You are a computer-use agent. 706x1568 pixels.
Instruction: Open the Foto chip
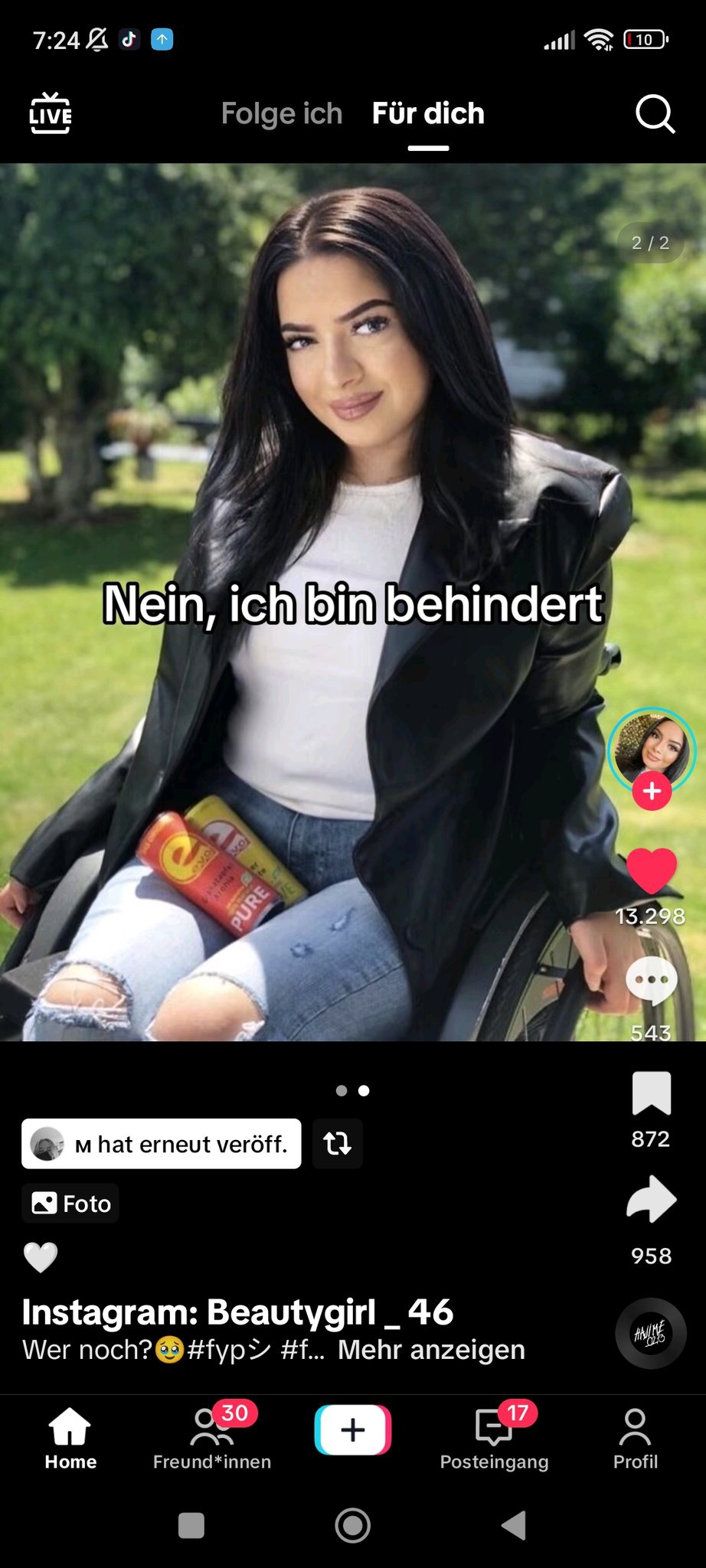click(x=70, y=1204)
